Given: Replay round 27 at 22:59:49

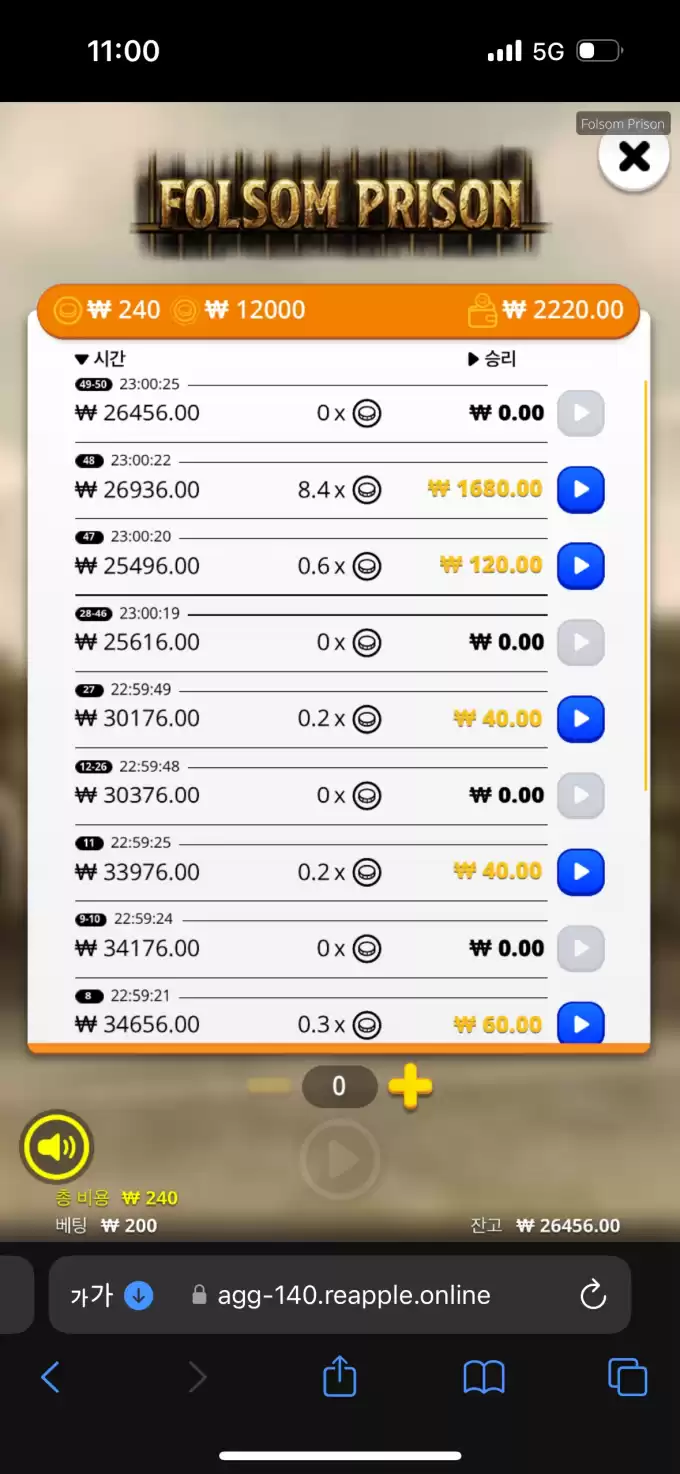Looking at the screenshot, I should tap(580, 719).
